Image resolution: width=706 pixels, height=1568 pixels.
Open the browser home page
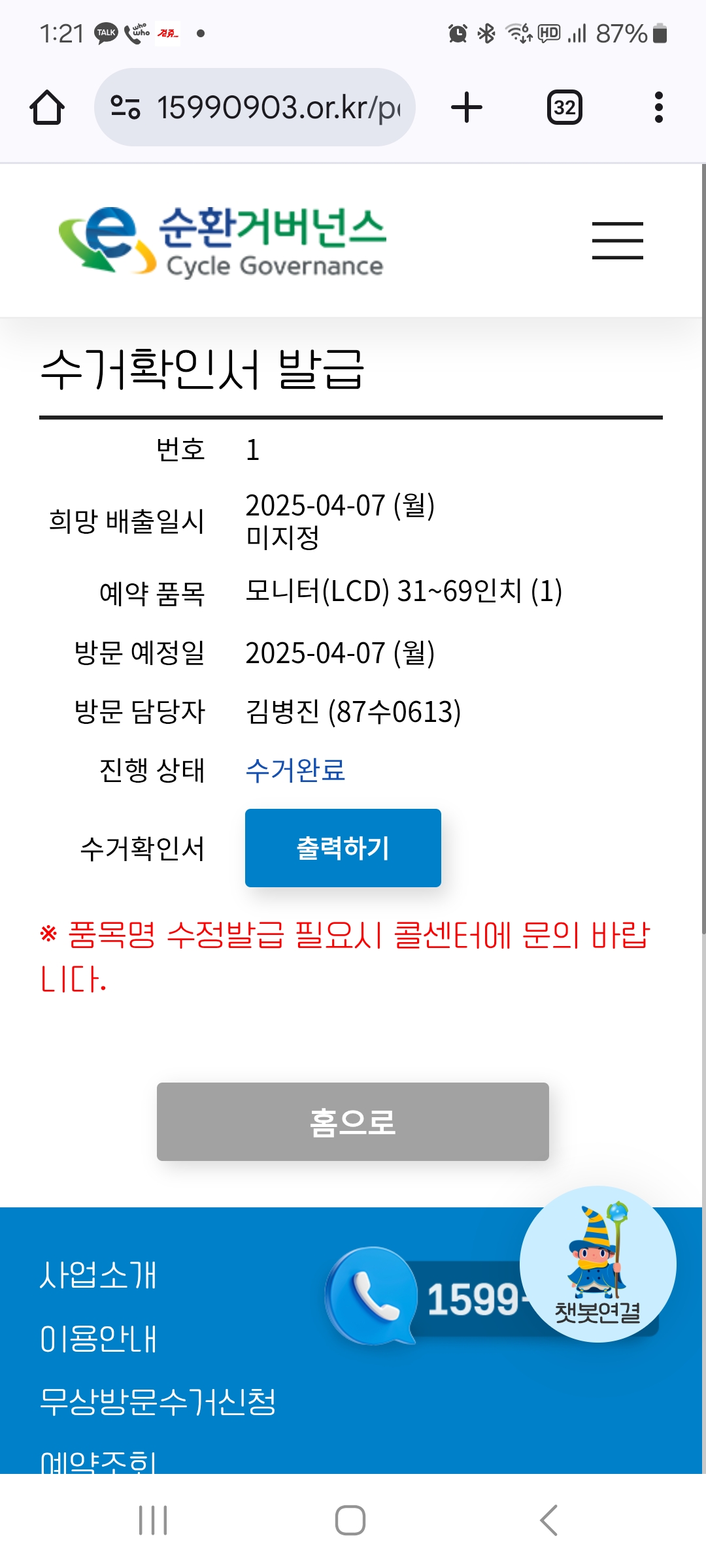(x=47, y=107)
